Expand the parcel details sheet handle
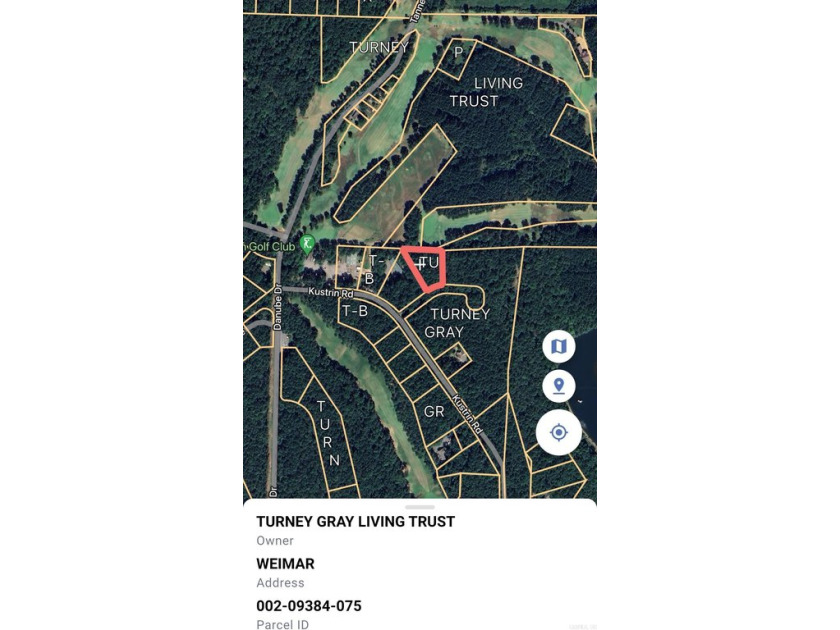840x630 pixels. (420, 507)
